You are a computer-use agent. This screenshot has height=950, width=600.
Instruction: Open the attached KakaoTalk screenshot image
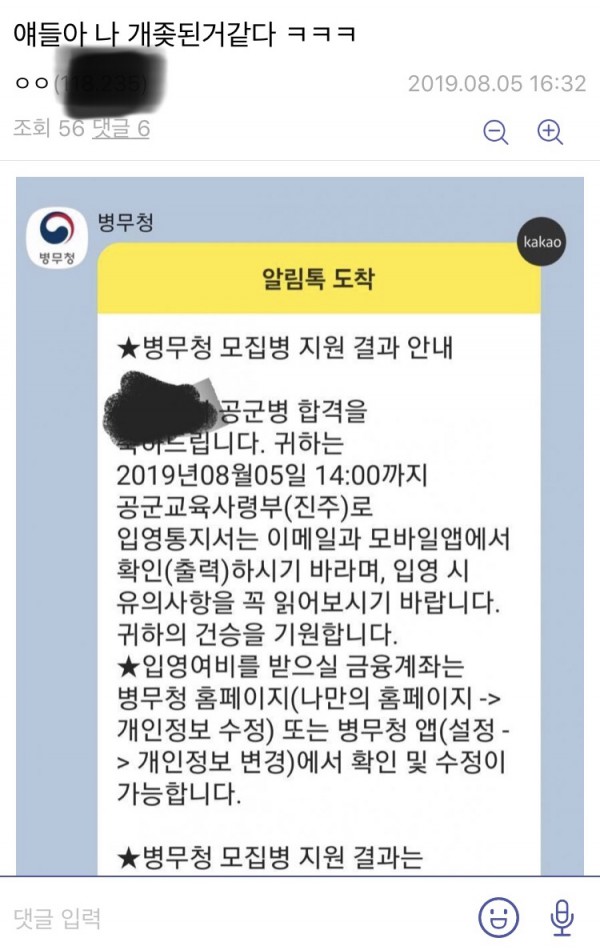[x=300, y=526]
